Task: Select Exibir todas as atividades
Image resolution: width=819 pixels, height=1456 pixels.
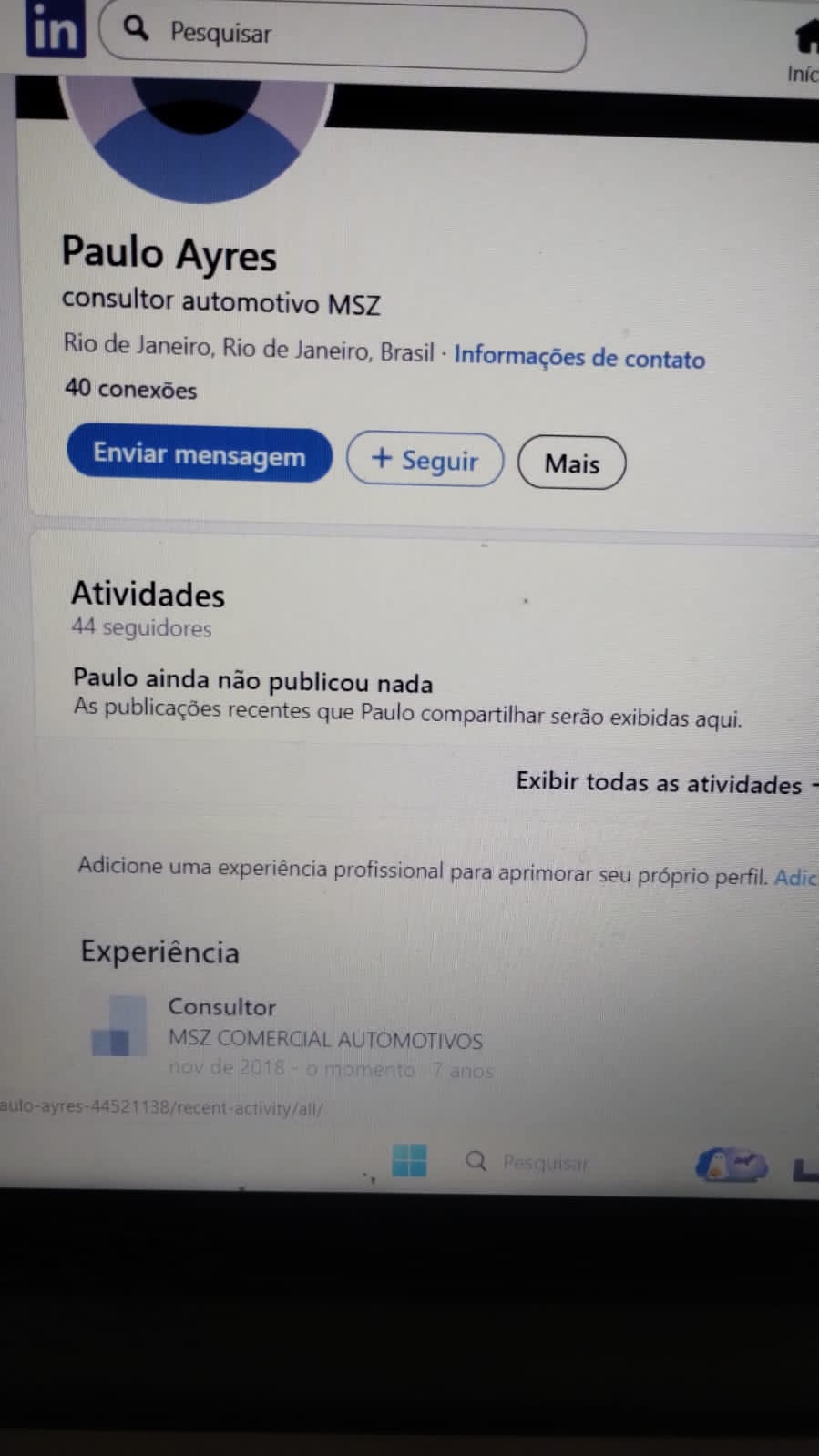Action: click(x=659, y=783)
